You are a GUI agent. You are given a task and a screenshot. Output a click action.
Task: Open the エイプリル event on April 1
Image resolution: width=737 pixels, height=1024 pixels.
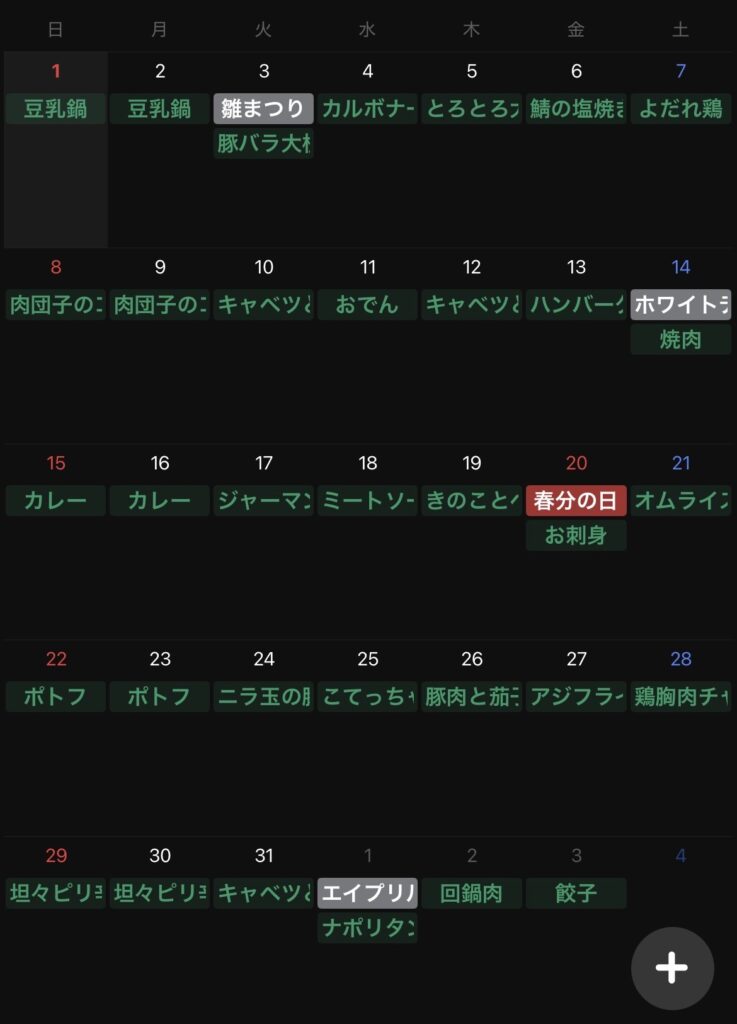[x=367, y=893]
